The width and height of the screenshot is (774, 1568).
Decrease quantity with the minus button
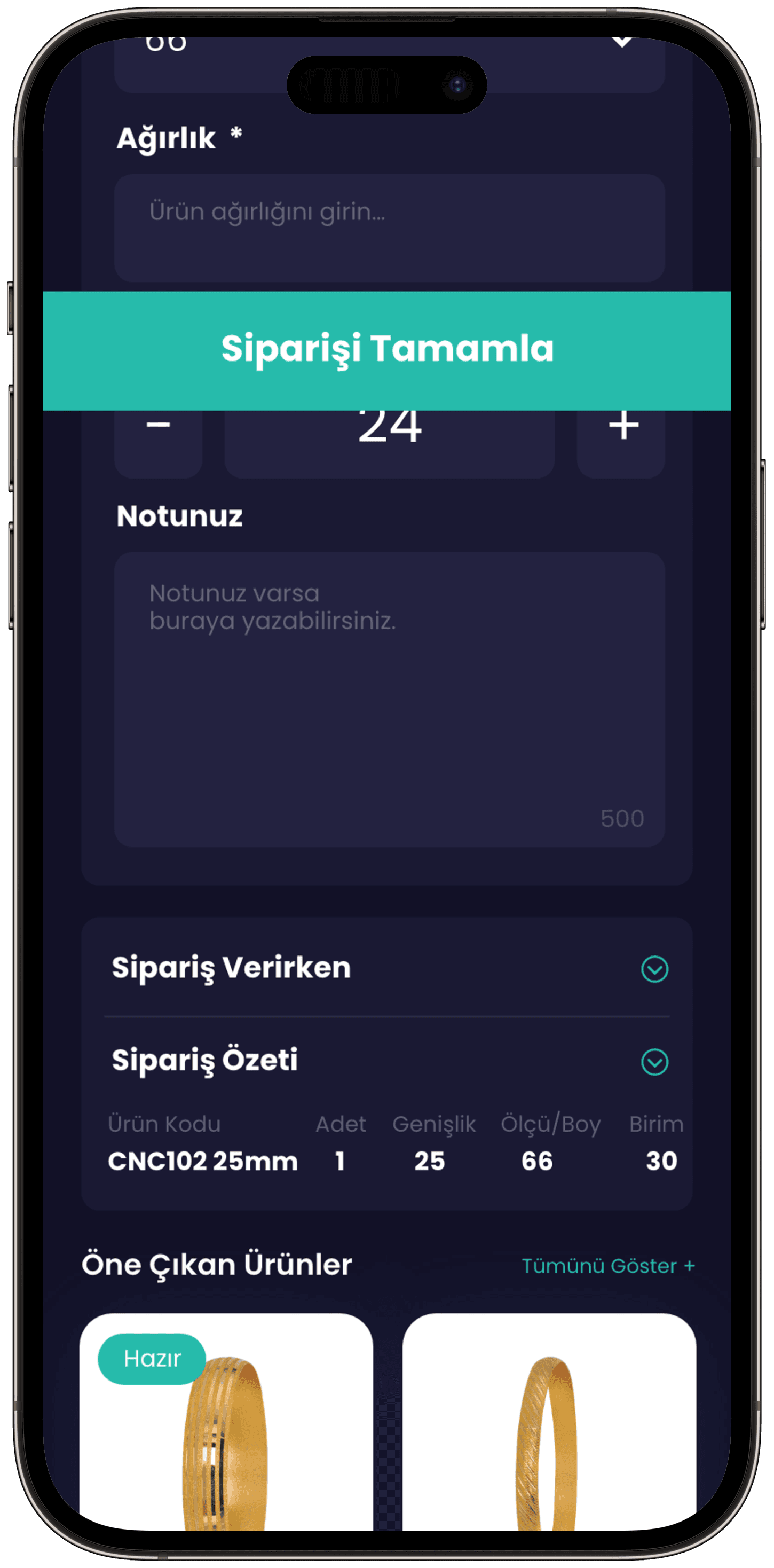(158, 443)
